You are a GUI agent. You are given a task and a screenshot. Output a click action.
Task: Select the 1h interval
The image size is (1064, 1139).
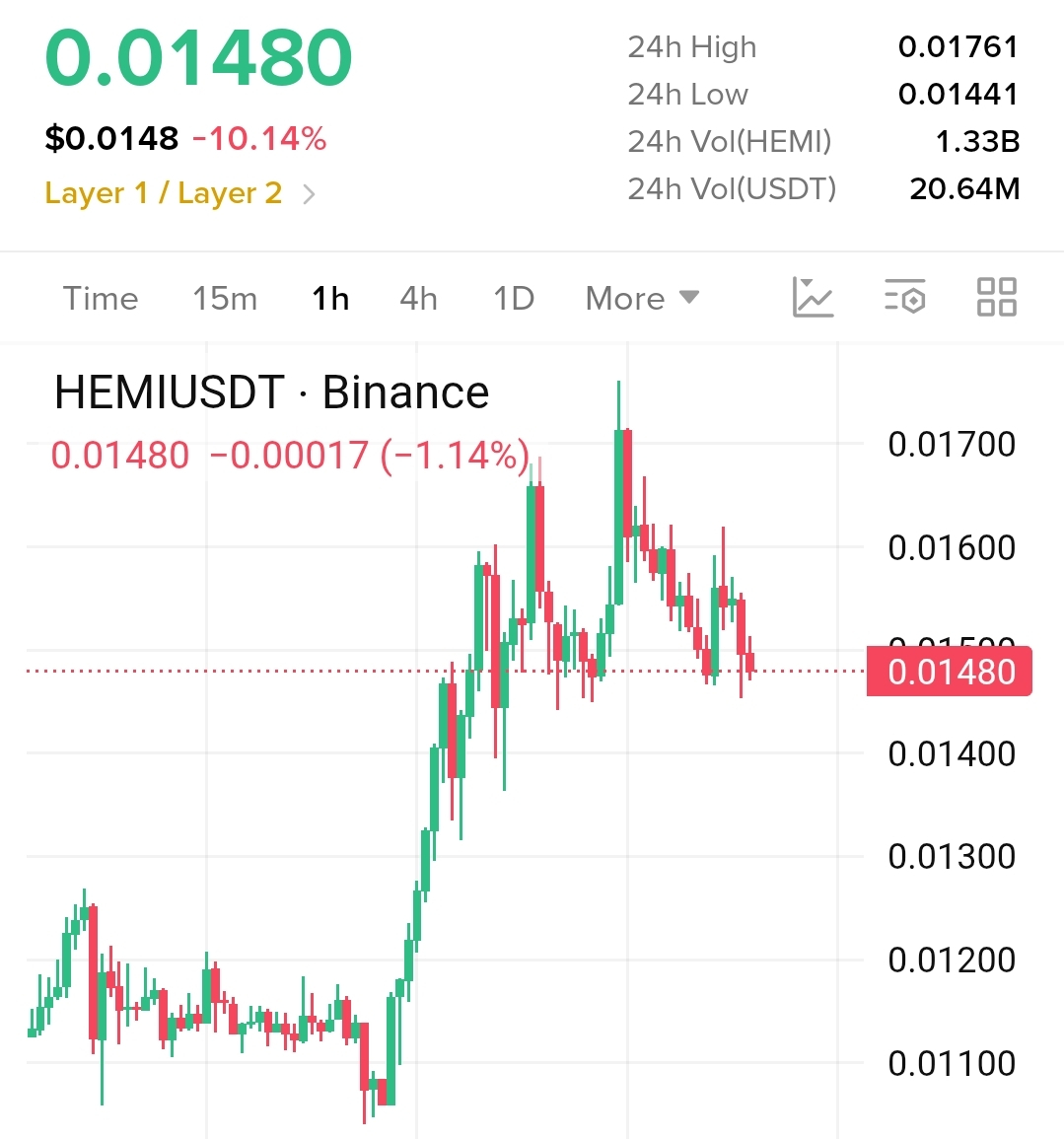pos(330,299)
